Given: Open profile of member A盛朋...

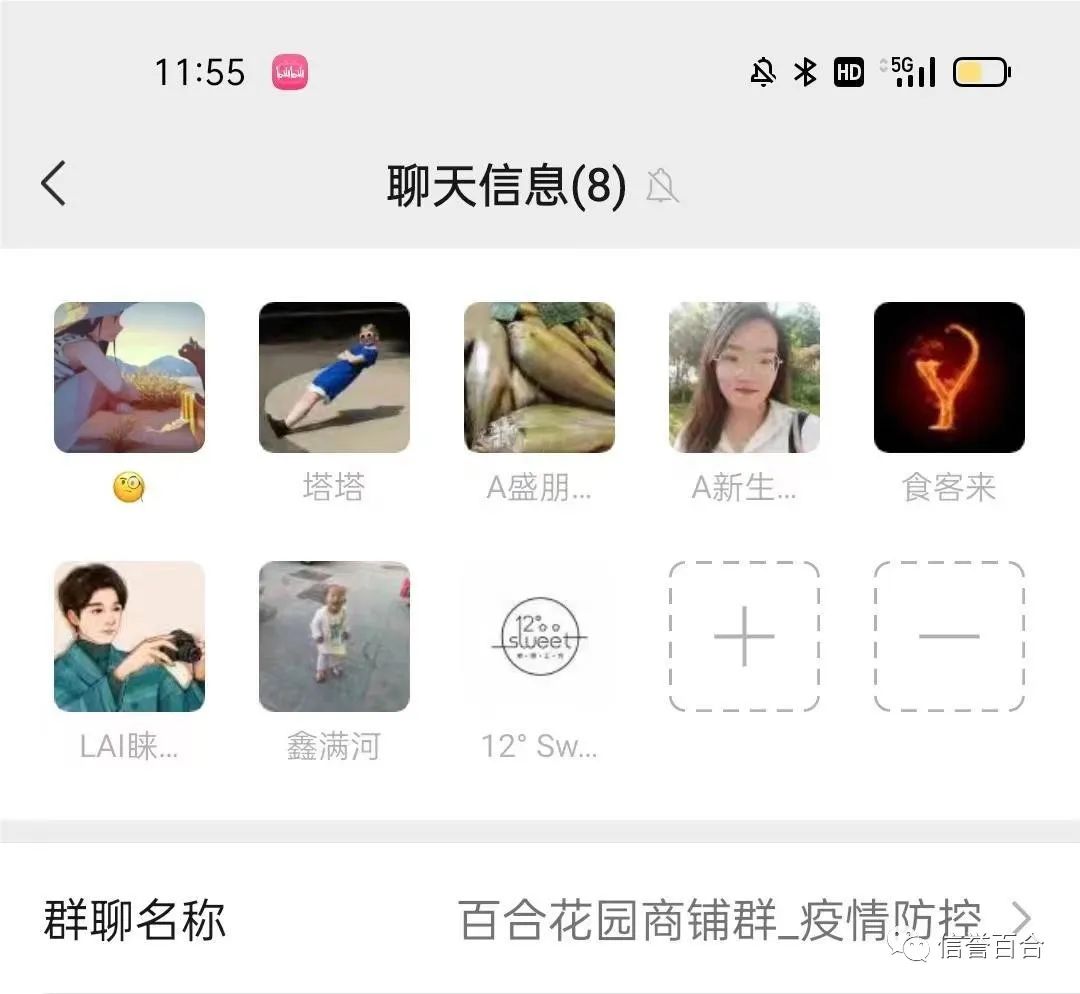Looking at the screenshot, I should click(x=539, y=378).
